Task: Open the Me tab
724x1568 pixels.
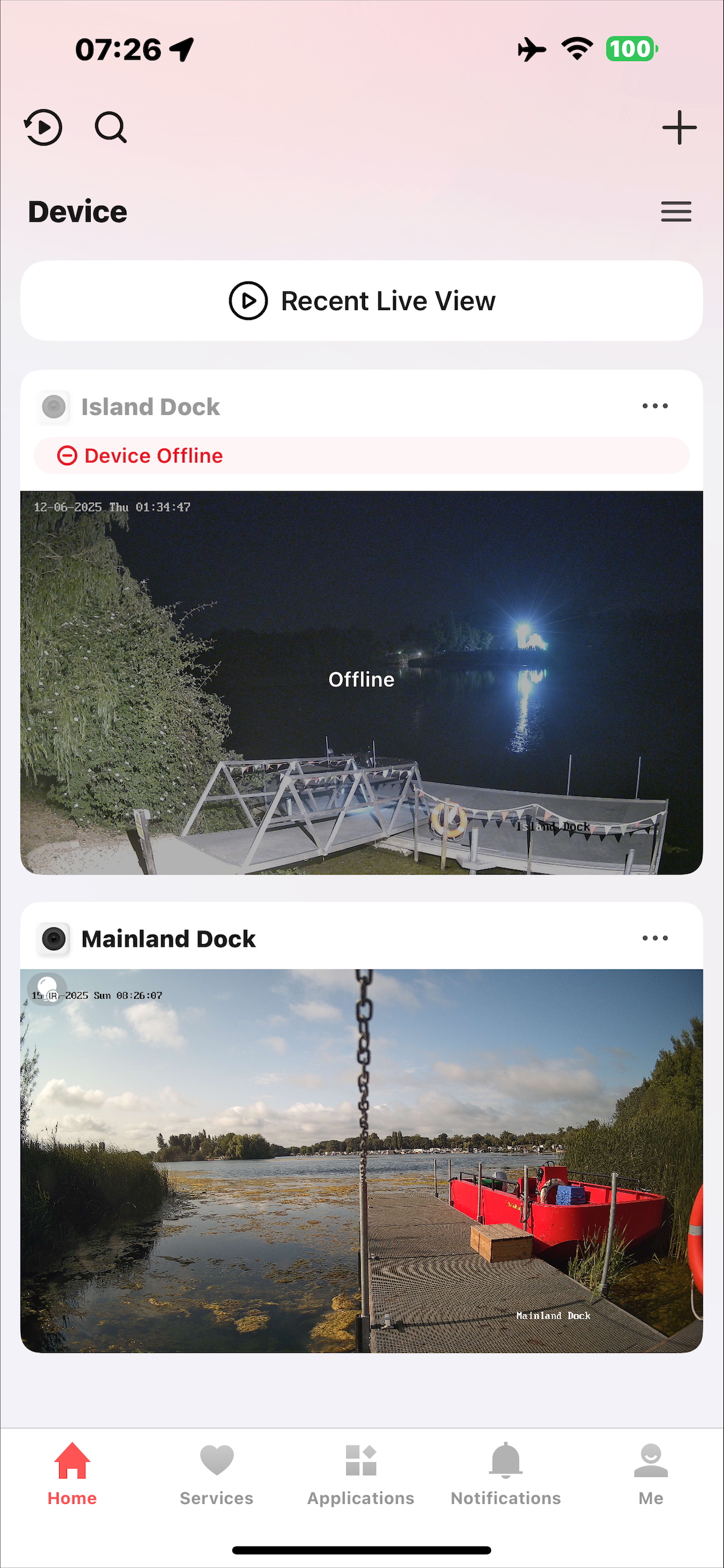Action: point(651,1475)
